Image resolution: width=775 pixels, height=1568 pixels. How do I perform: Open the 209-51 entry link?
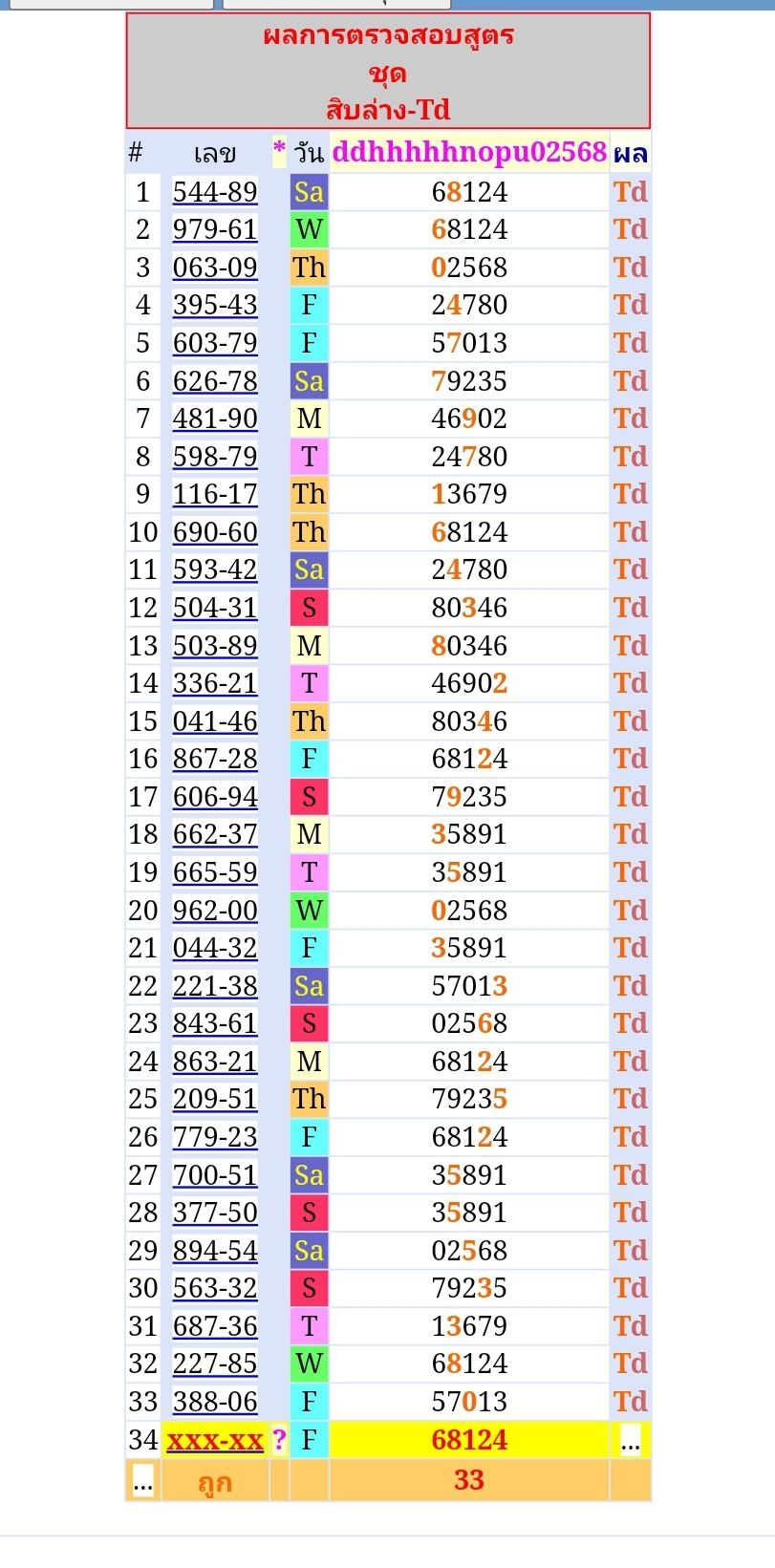pyautogui.click(x=215, y=1099)
